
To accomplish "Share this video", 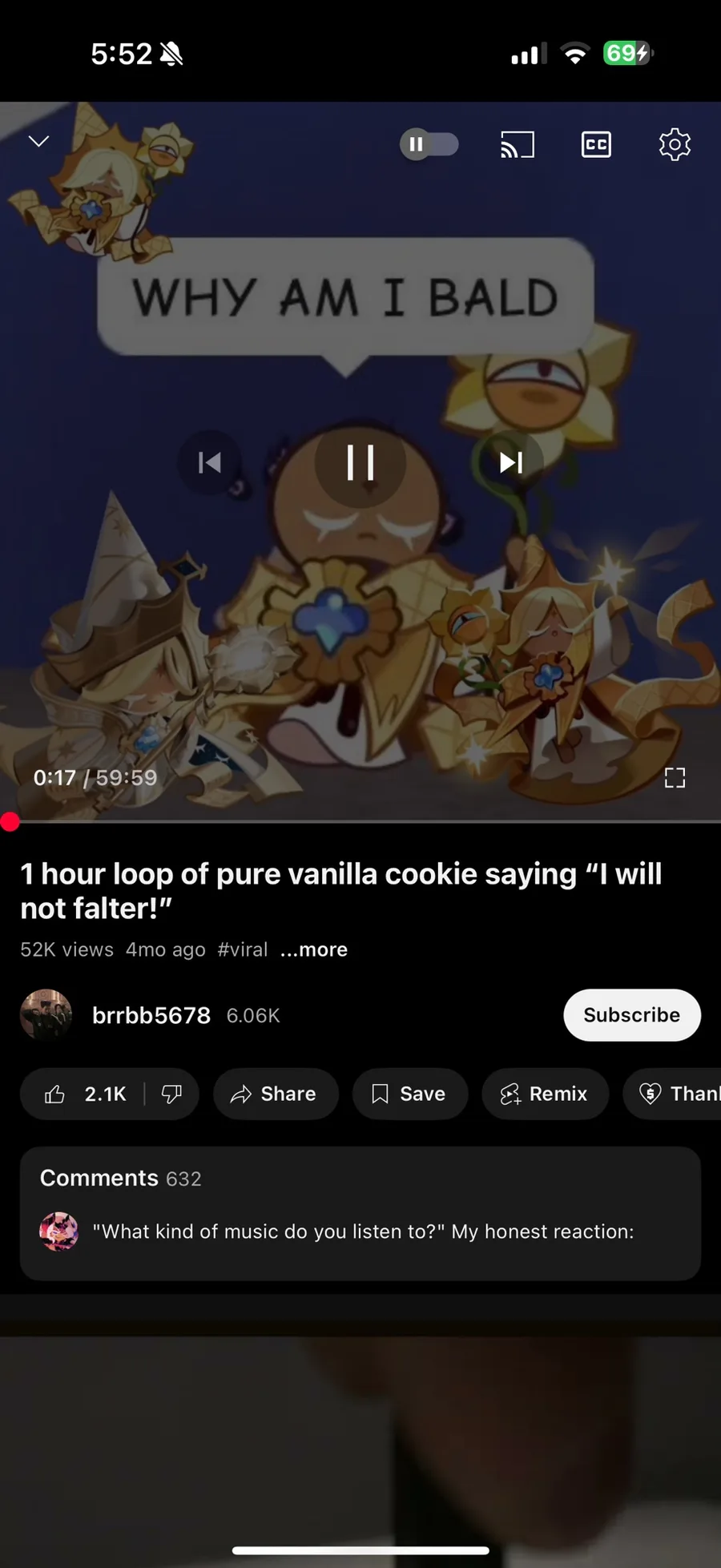I will tap(275, 1094).
